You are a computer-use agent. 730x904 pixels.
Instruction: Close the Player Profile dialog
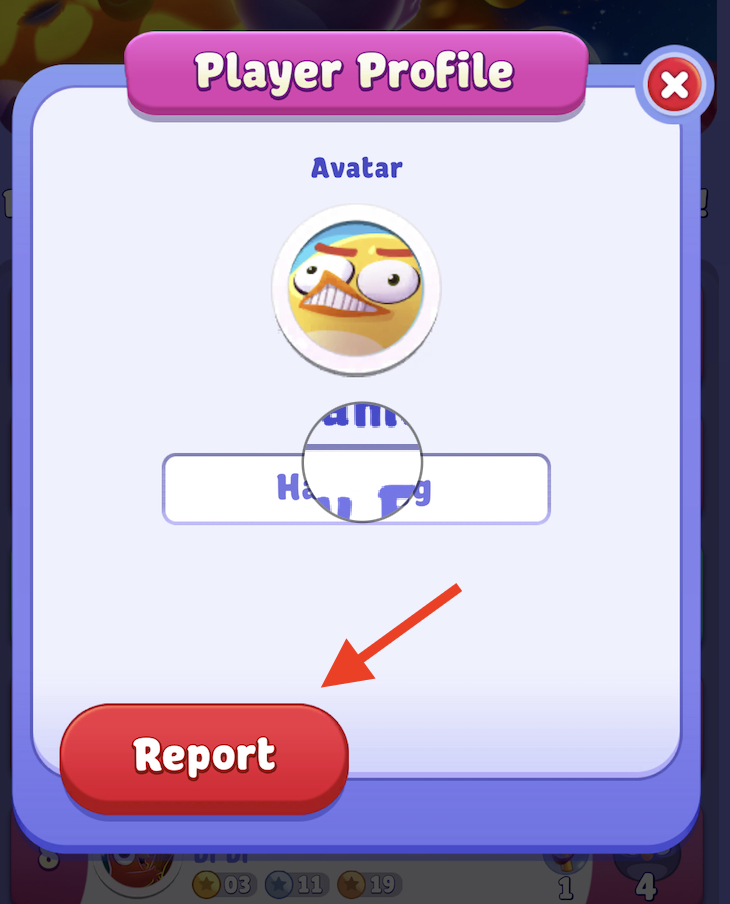click(x=674, y=86)
